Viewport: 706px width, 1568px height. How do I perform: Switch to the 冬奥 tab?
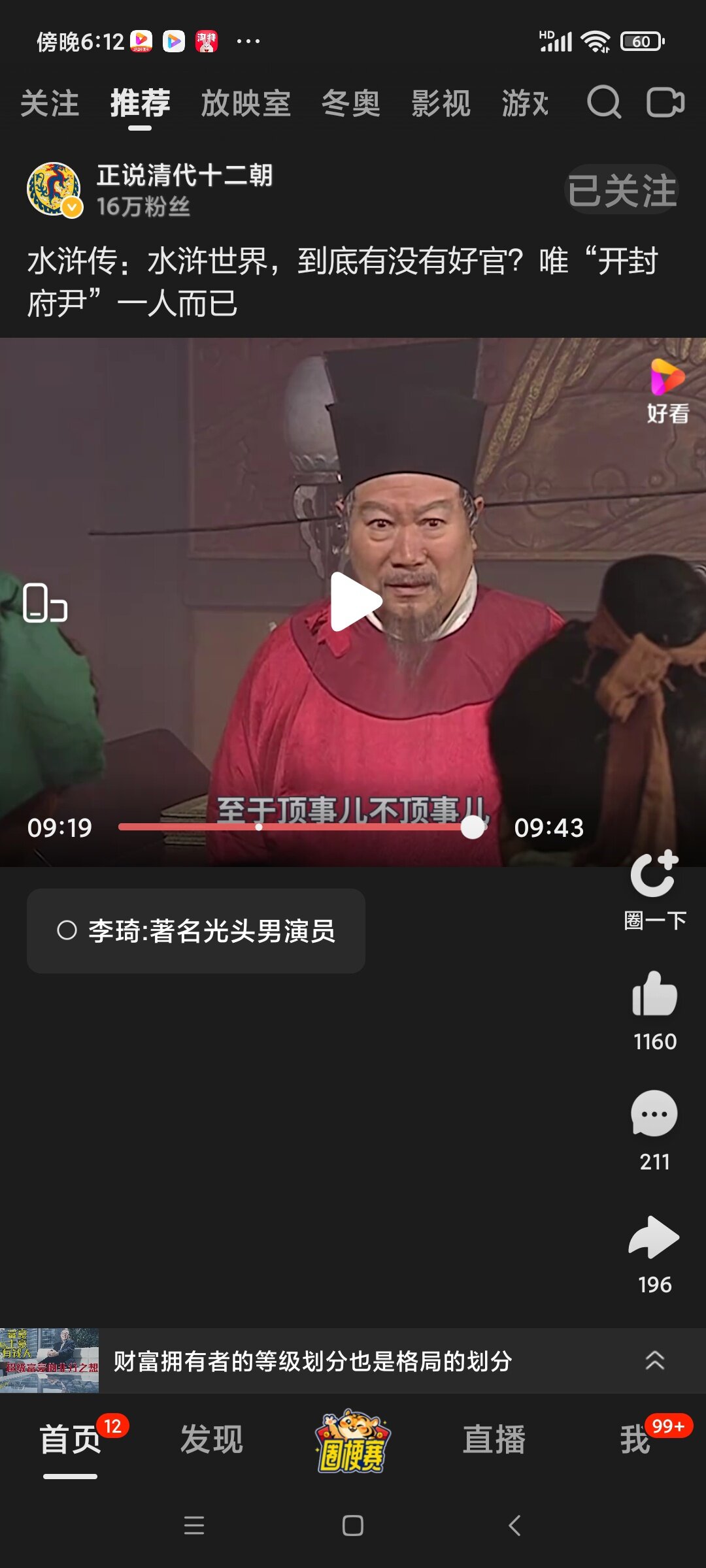[351, 104]
